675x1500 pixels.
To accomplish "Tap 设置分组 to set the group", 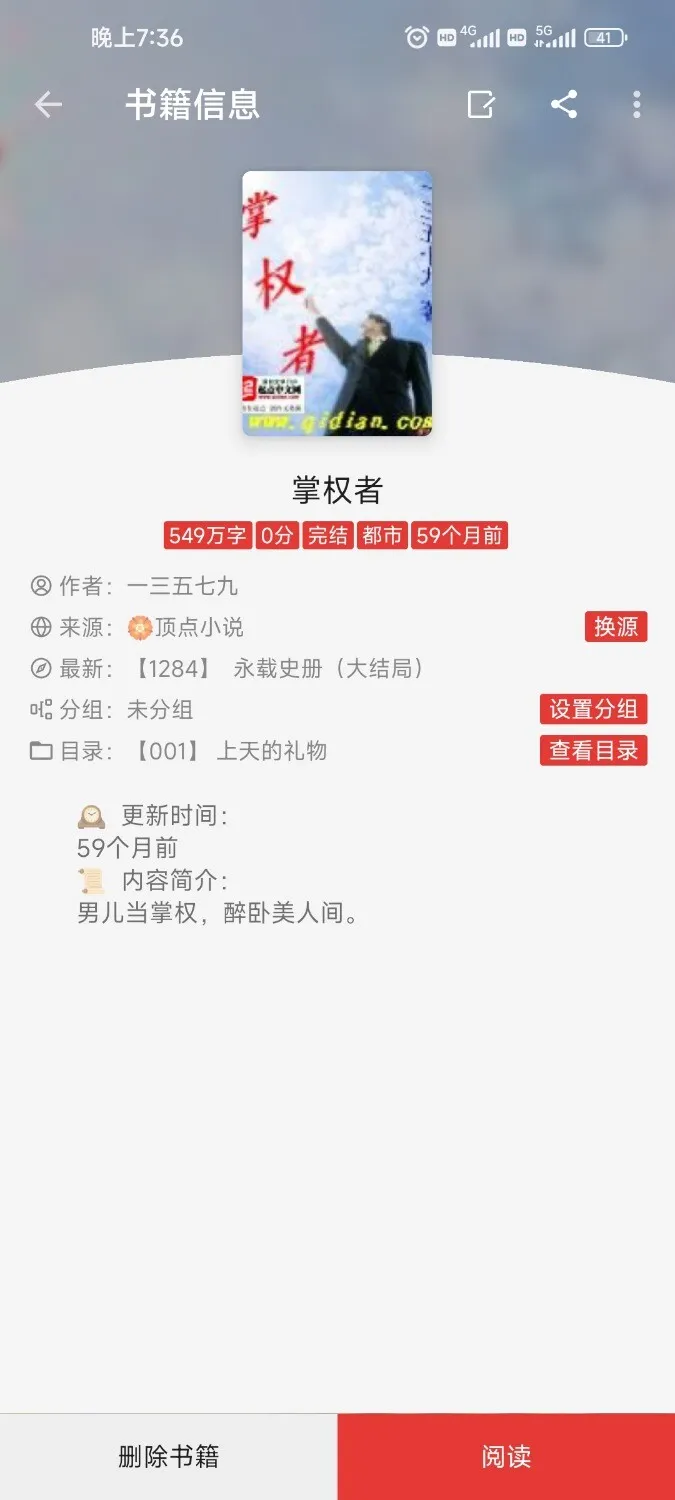I will (x=593, y=710).
